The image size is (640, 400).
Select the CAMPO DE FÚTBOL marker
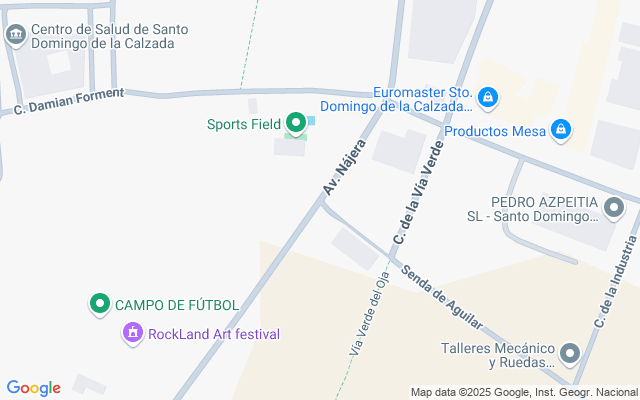click(x=100, y=304)
